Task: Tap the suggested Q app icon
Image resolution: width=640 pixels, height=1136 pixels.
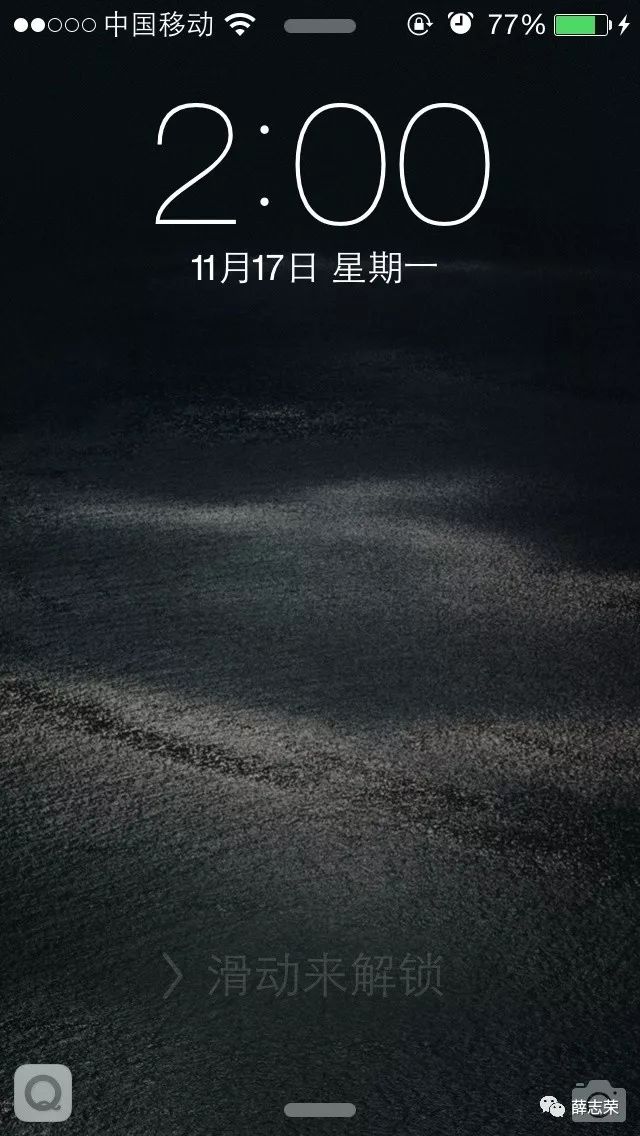Action: [43, 1092]
